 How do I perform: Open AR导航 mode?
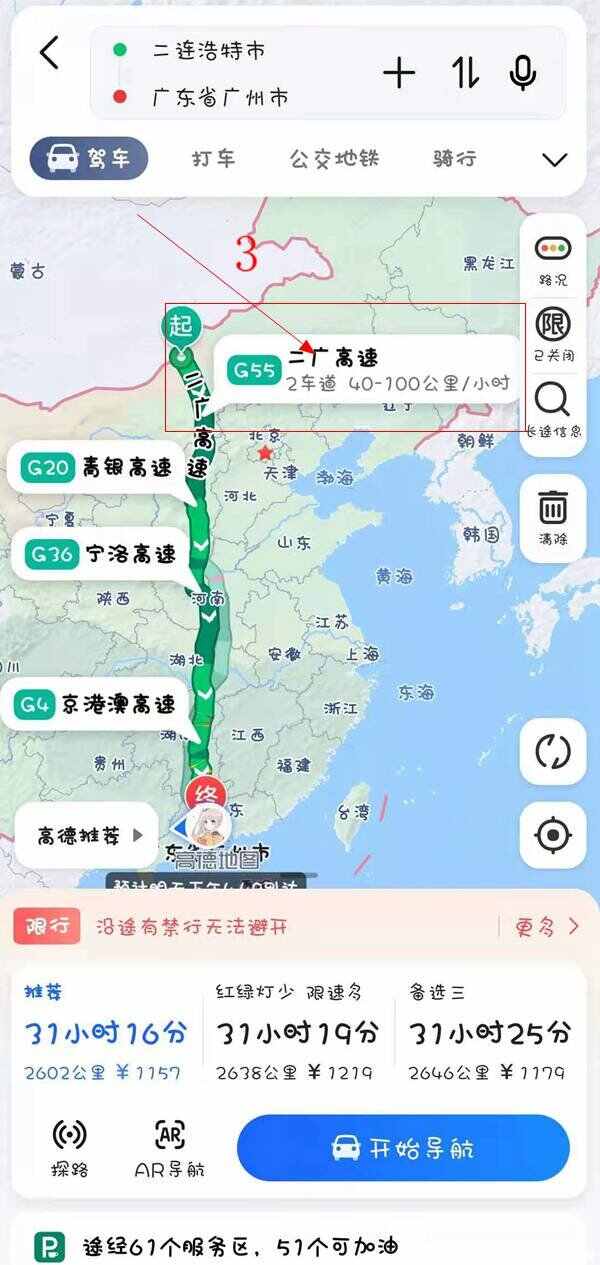(169, 1148)
